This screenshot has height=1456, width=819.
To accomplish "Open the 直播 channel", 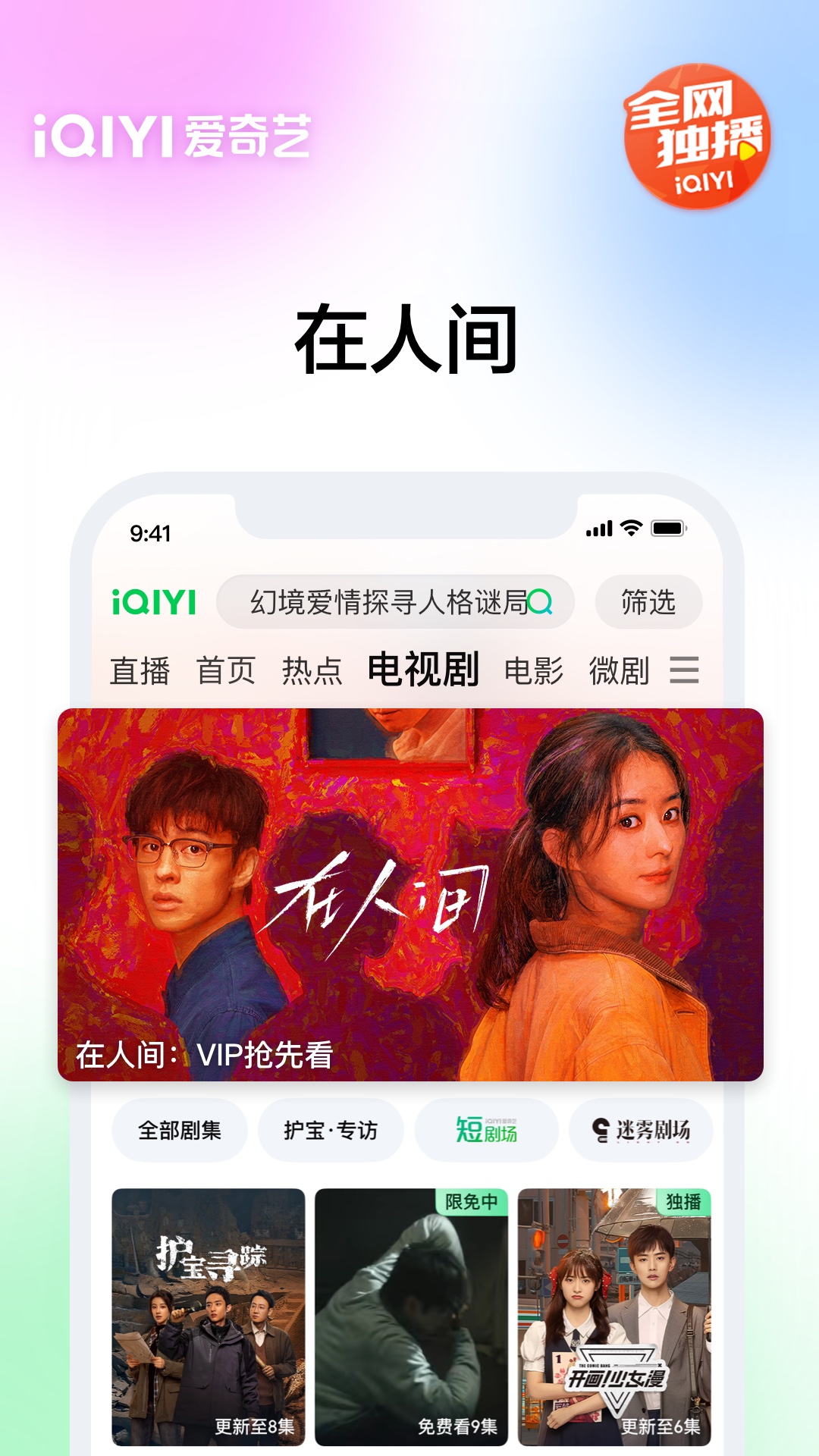I will 140,670.
